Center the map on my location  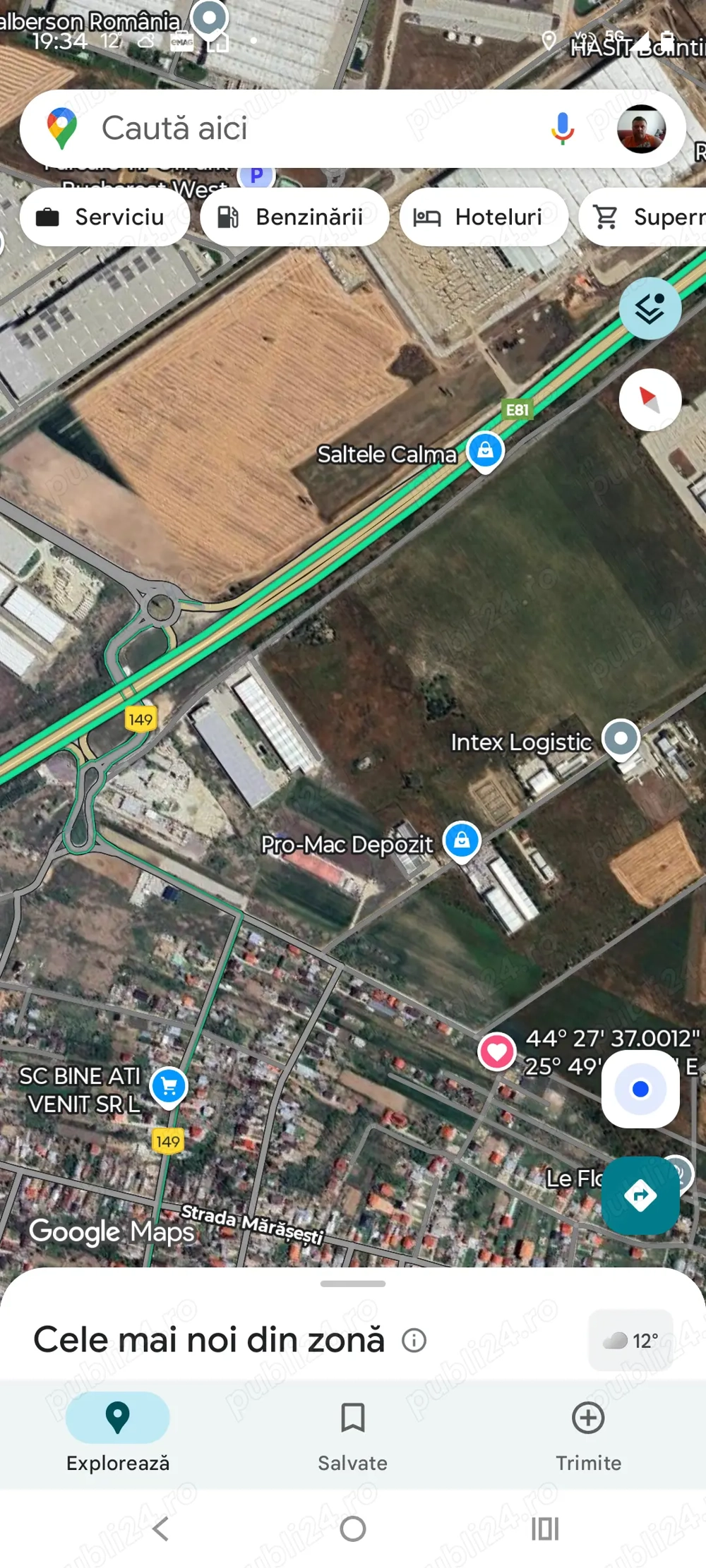(640, 1089)
